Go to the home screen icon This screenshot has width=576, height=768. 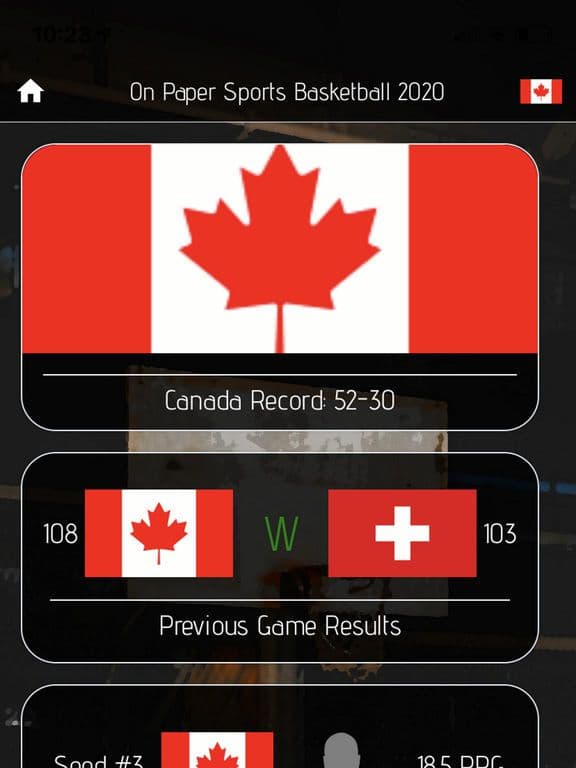(x=30, y=91)
